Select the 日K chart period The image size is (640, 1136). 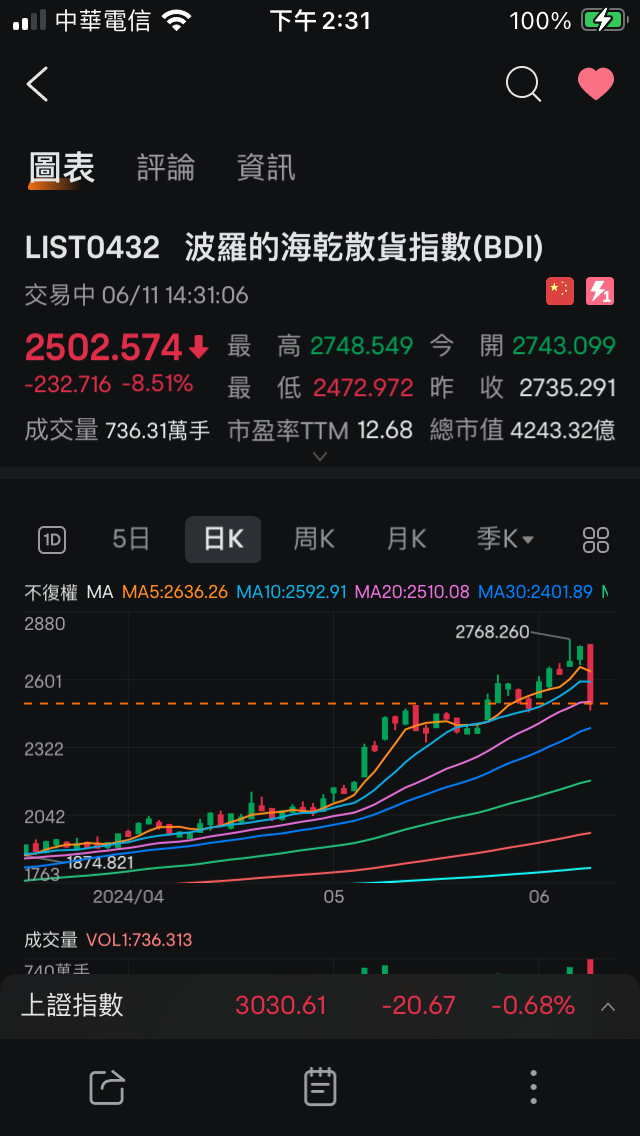click(x=223, y=540)
